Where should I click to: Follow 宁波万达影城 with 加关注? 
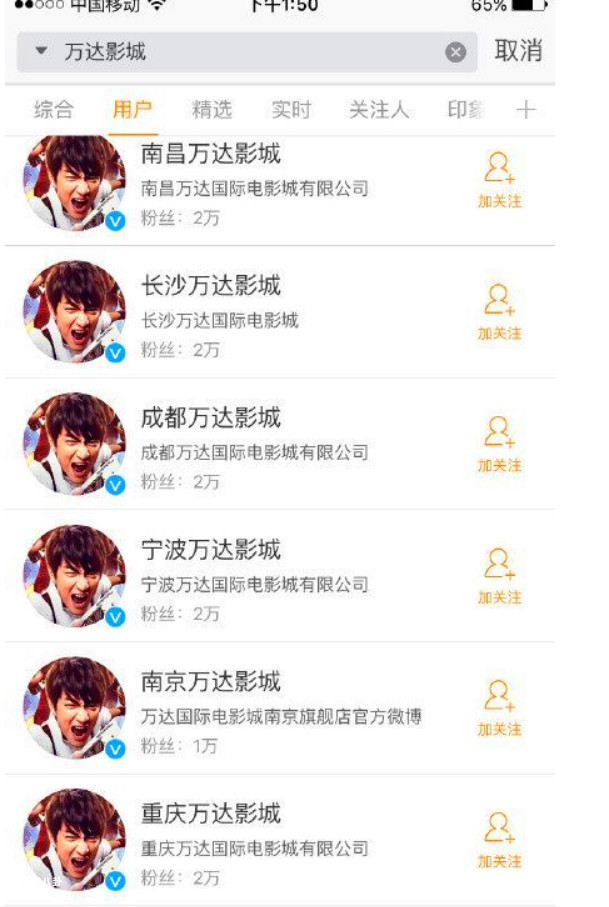pos(499,576)
